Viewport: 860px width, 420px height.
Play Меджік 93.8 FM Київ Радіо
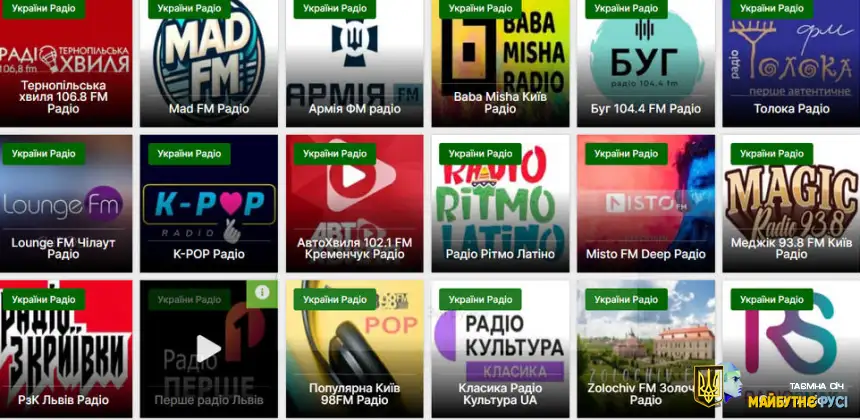click(x=791, y=203)
